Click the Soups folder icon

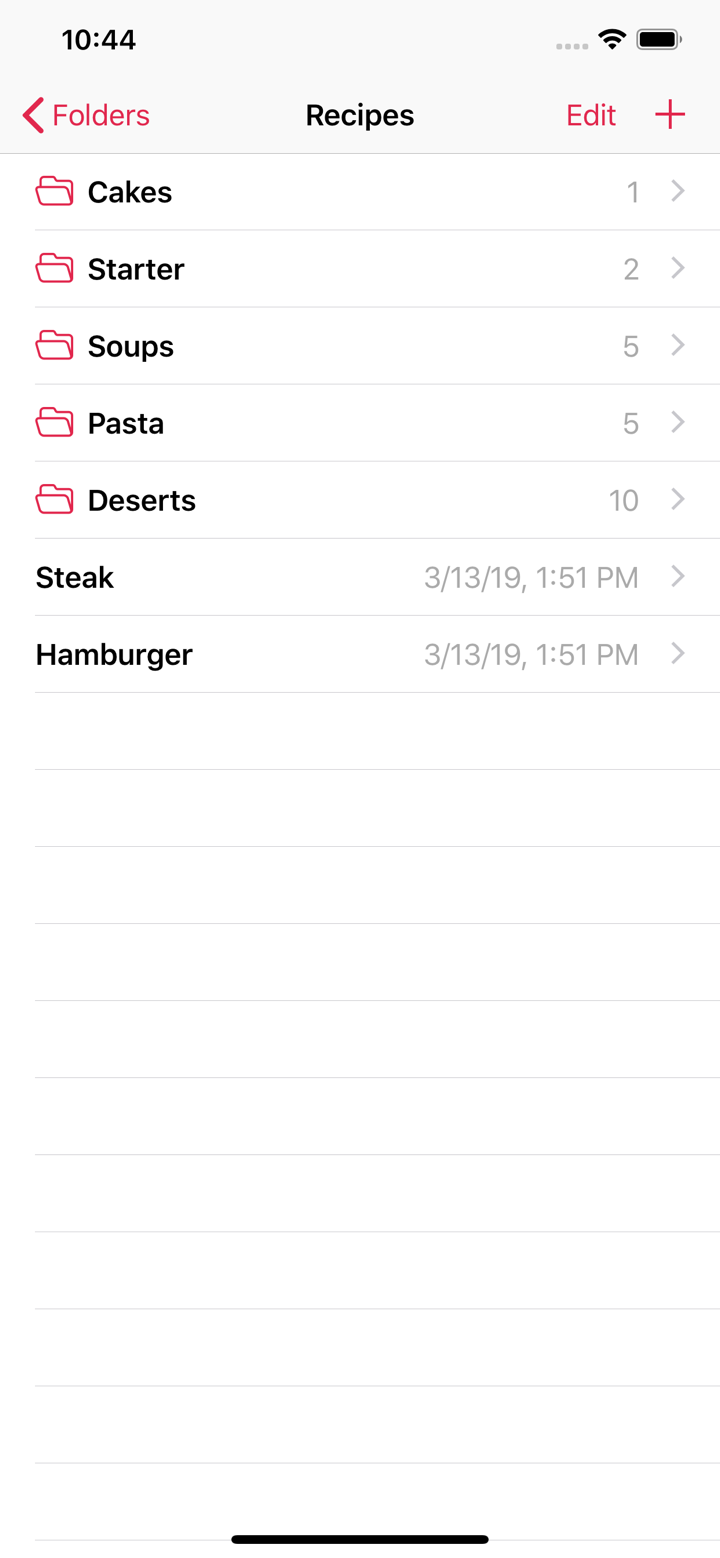pos(54,345)
